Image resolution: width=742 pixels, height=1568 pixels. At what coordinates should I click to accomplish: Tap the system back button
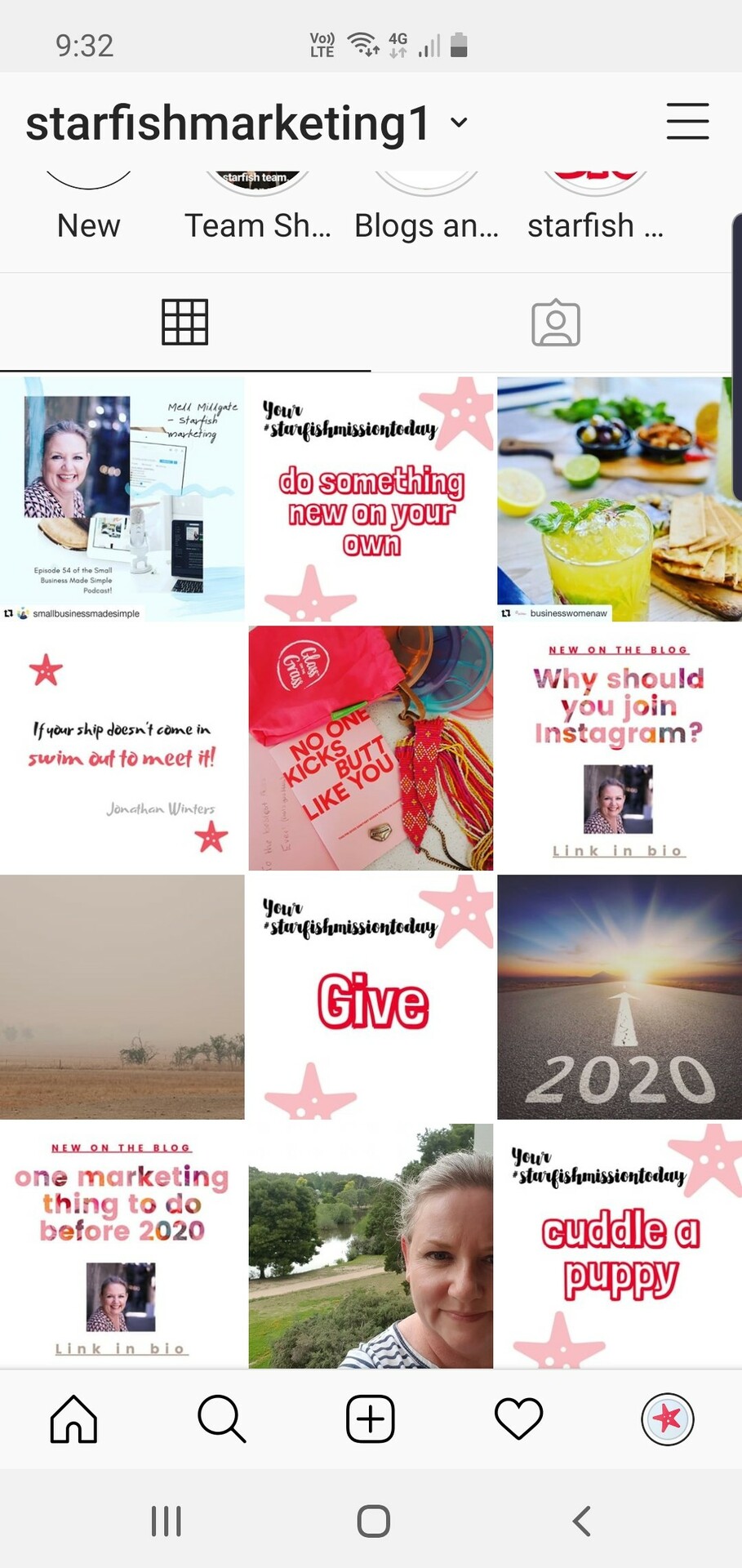coord(581,1521)
